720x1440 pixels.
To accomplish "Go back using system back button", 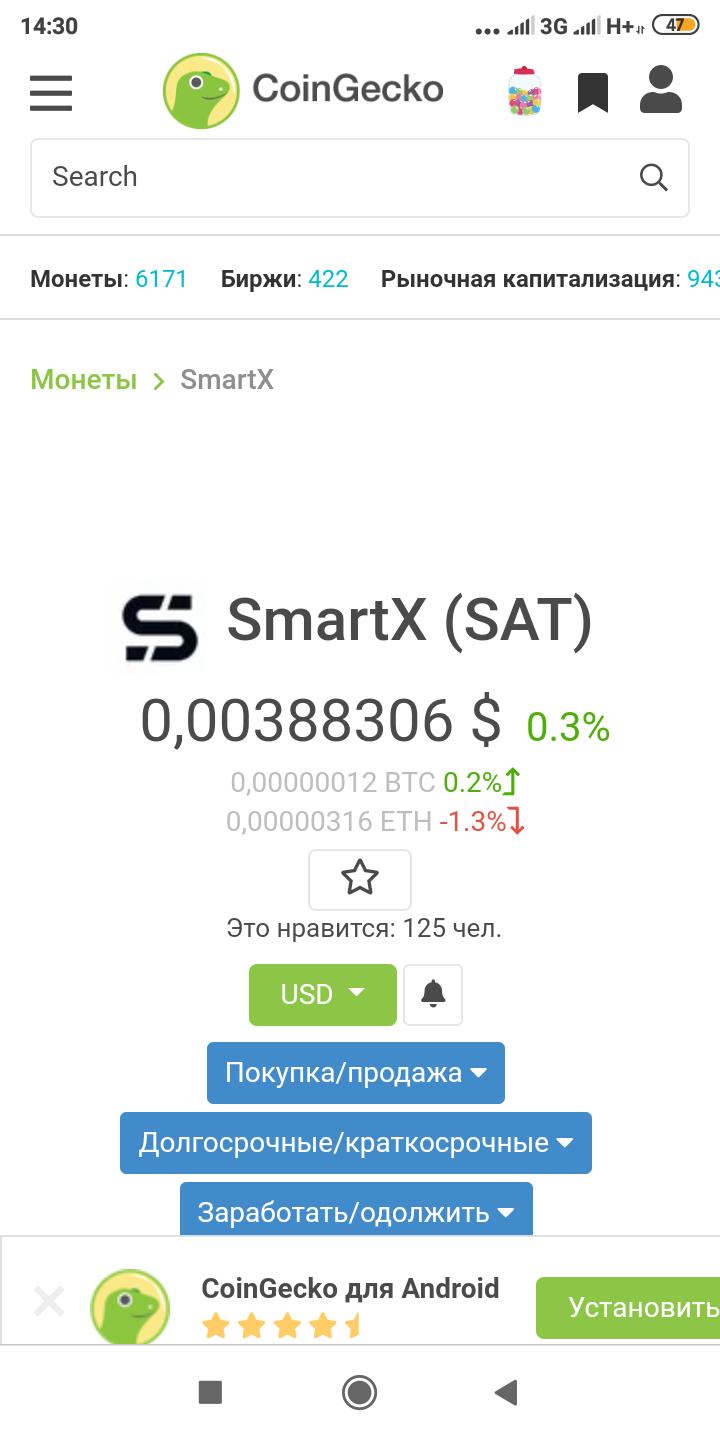I will pyautogui.click(x=507, y=1392).
